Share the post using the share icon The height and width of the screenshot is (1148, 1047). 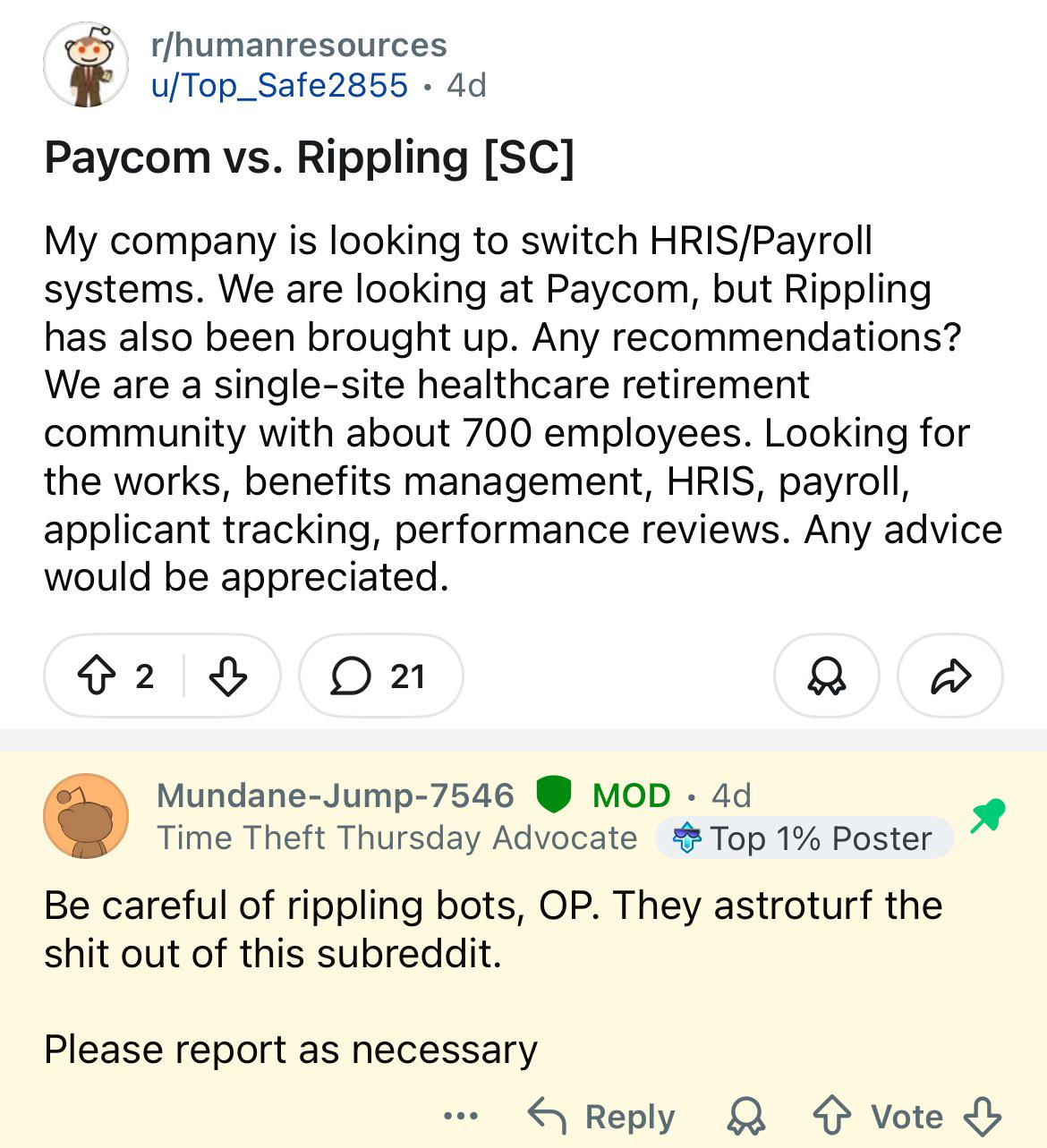click(x=949, y=676)
